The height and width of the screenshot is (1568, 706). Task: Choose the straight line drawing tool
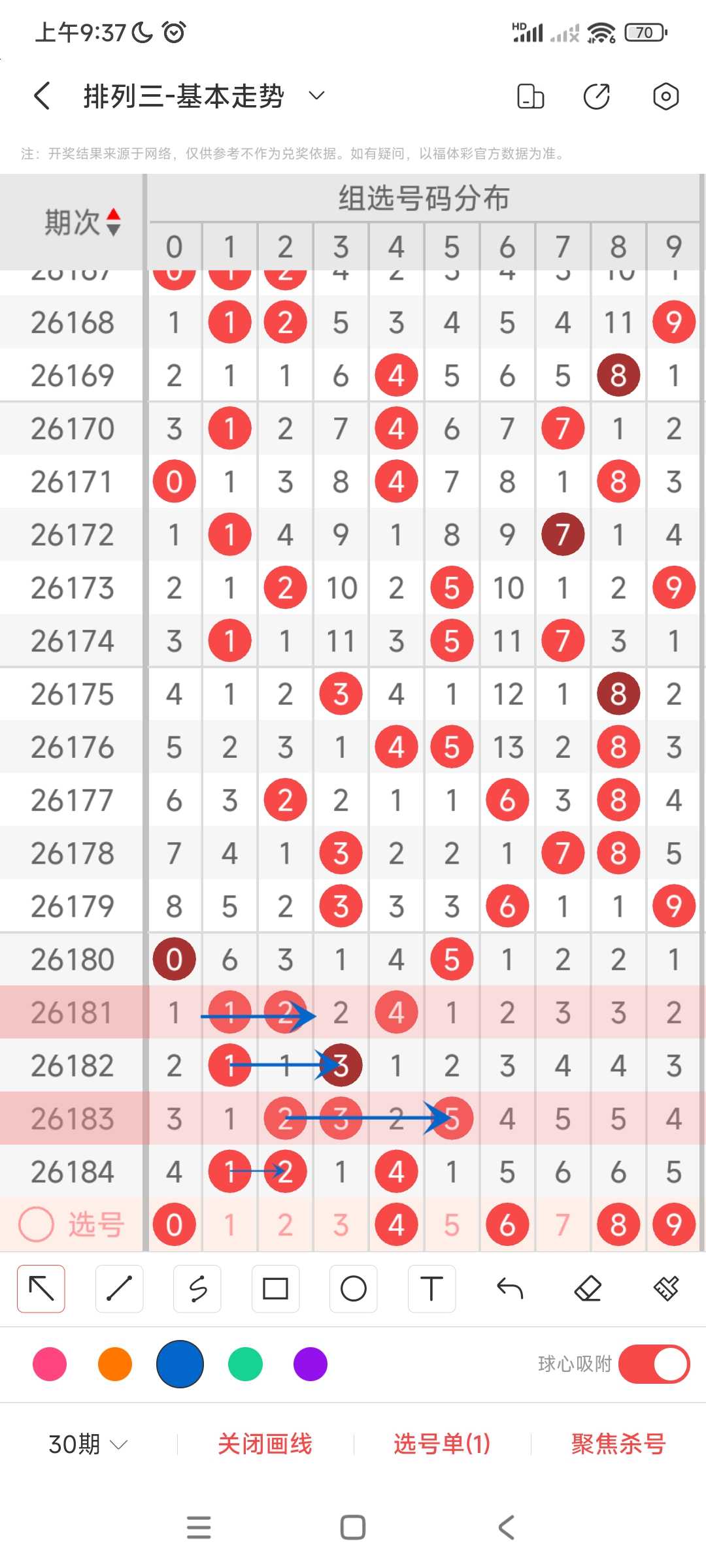(119, 1288)
